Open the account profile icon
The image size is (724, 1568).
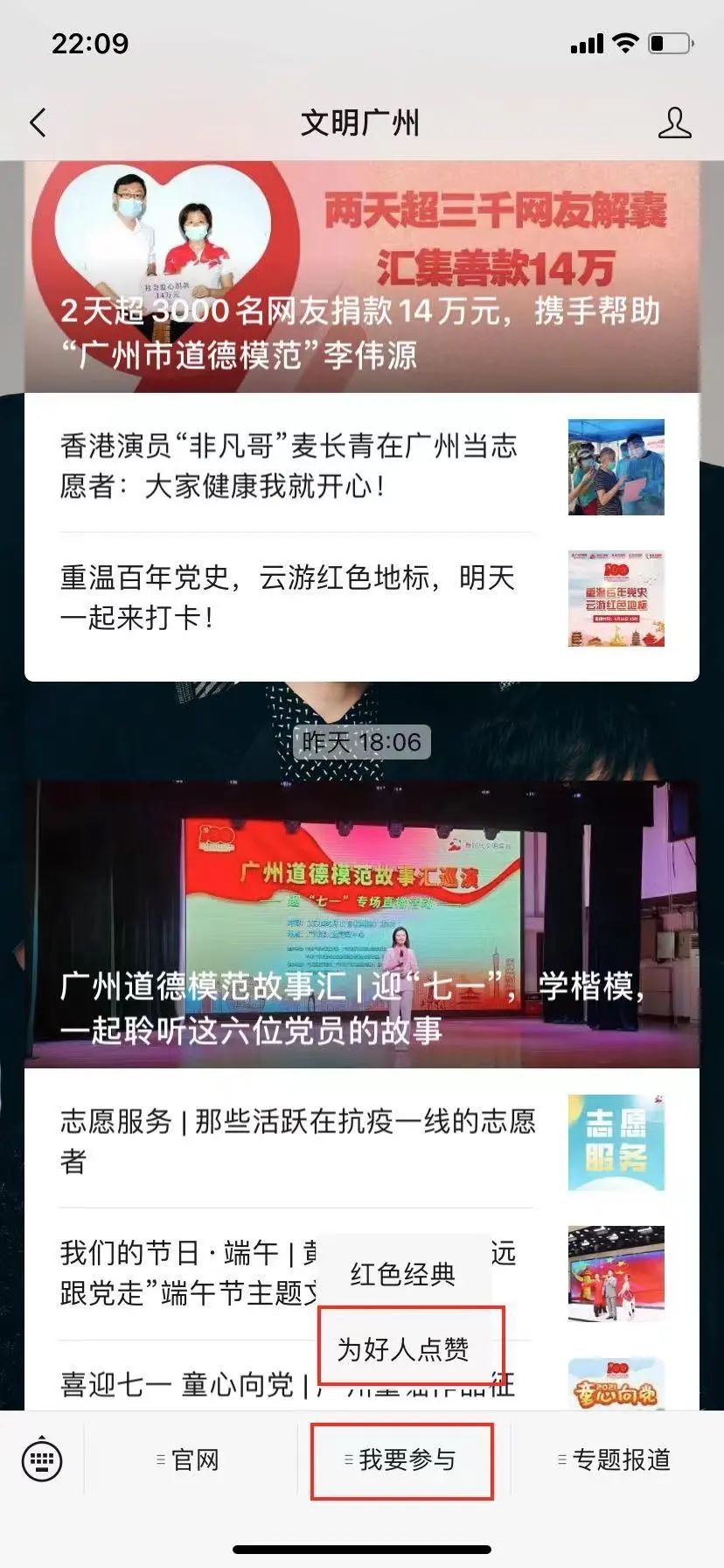[x=674, y=123]
